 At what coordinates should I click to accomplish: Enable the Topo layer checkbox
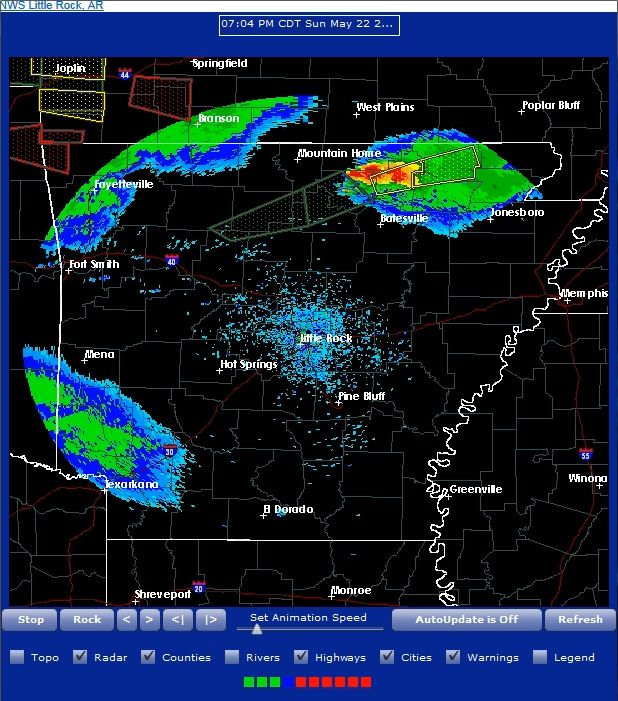tap(17, 657)
